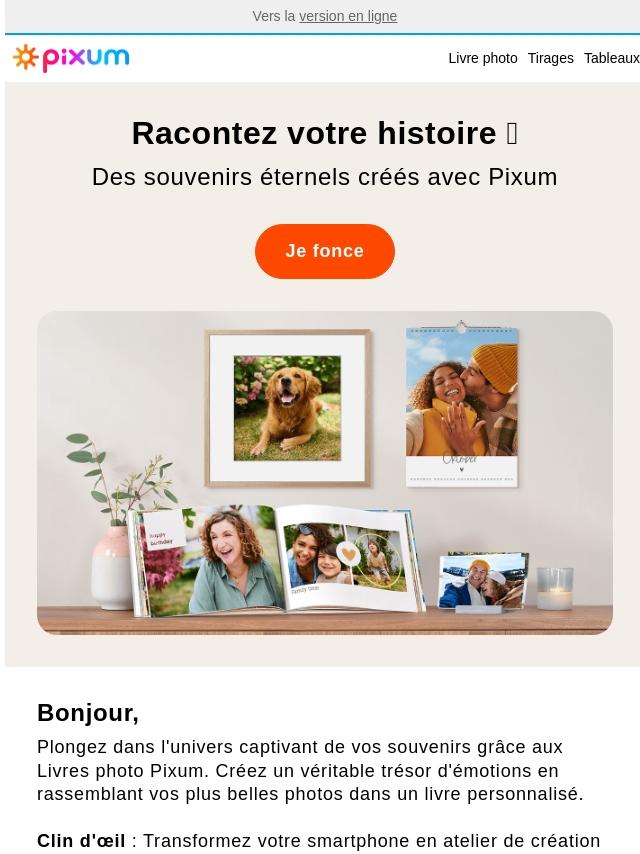This screenshot has height=854, width=640.
Task: Tap the Pixum logo in the header
Action: [x=71, y=58]
